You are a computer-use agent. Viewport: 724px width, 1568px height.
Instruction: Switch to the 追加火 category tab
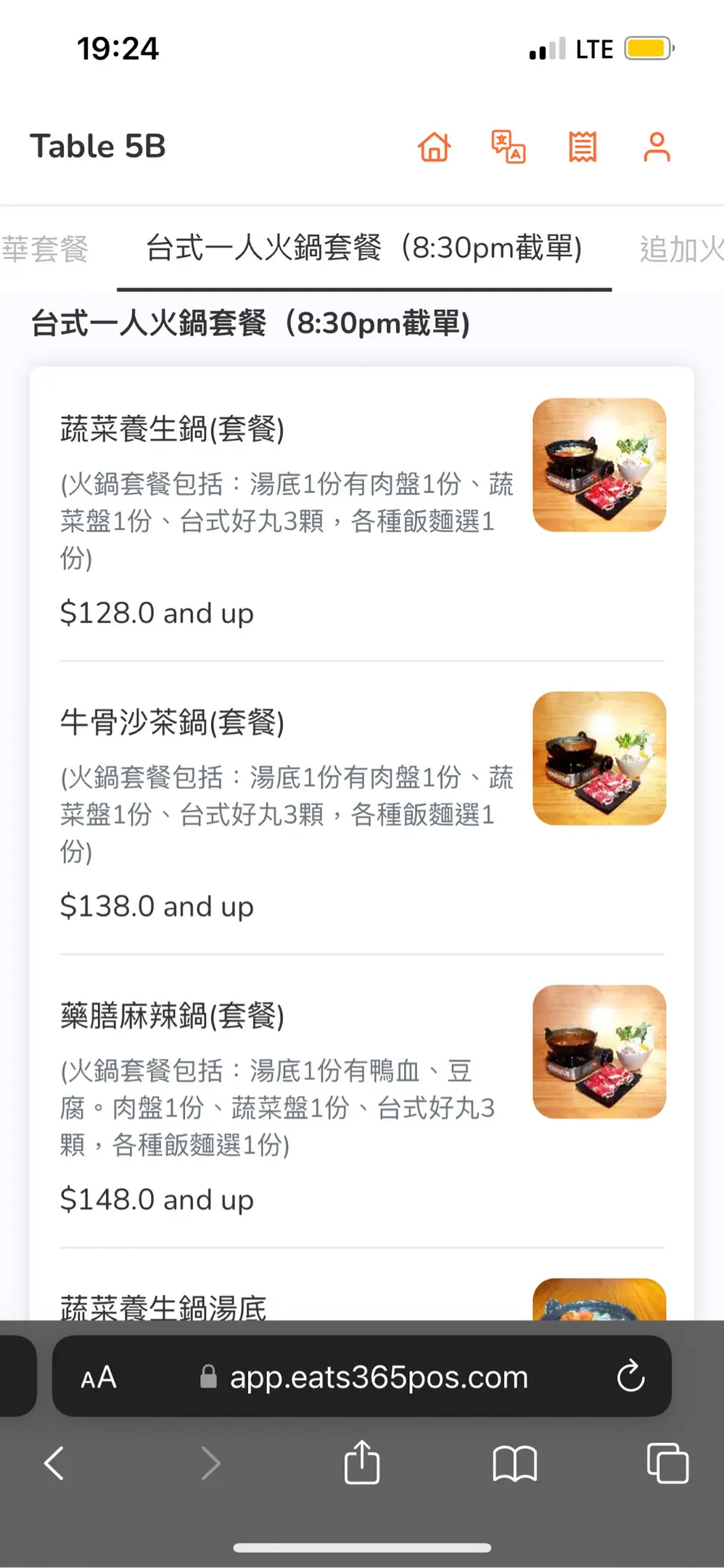coord(680,249)
